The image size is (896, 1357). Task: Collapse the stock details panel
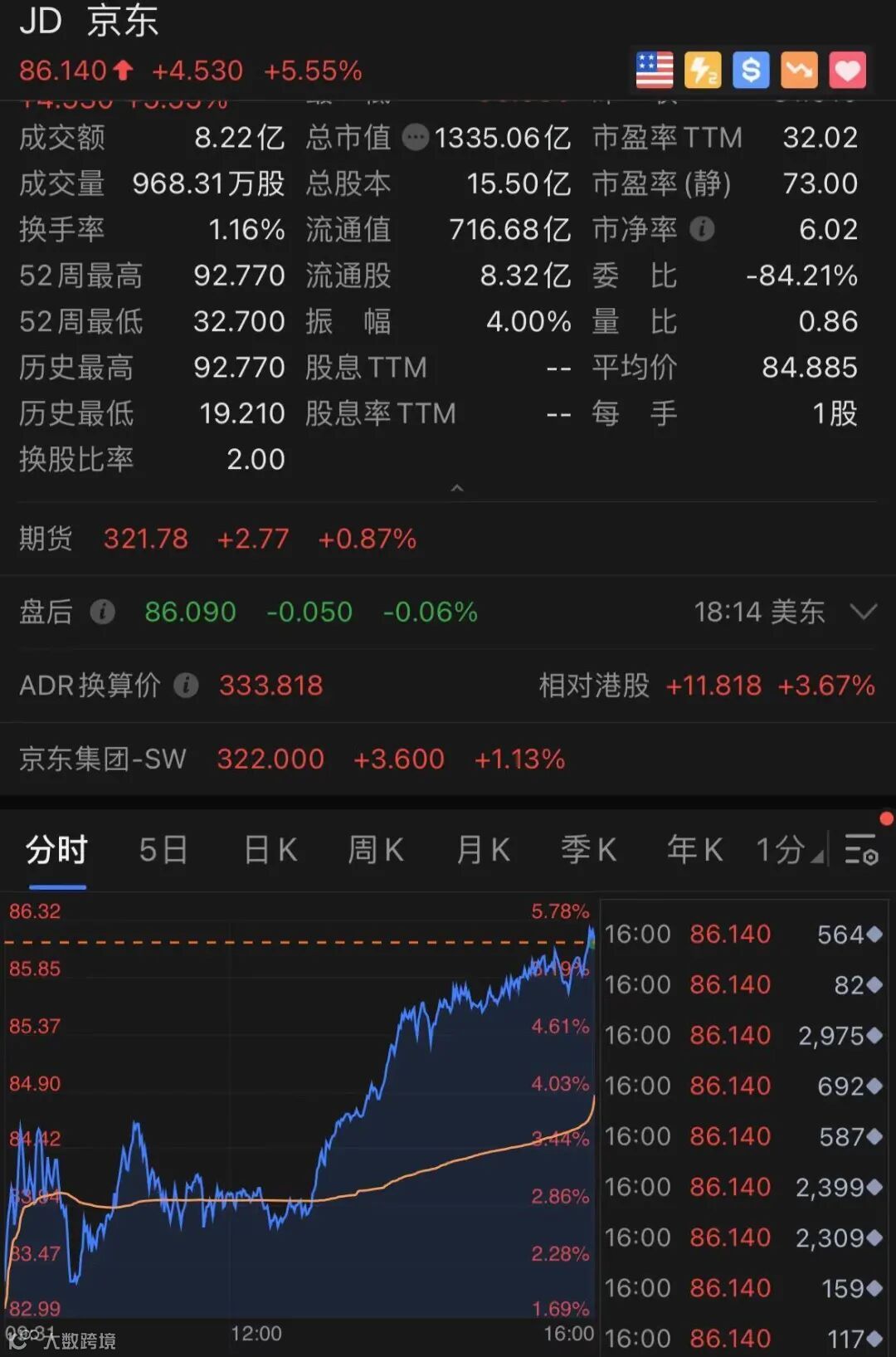tap(457, 488)
